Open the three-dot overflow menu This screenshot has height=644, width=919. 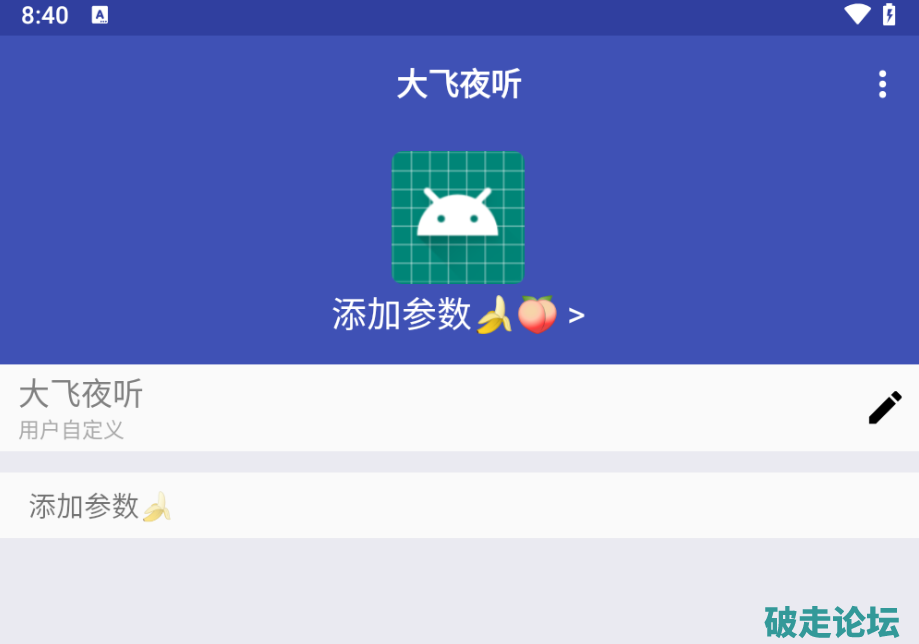(882, 84)
